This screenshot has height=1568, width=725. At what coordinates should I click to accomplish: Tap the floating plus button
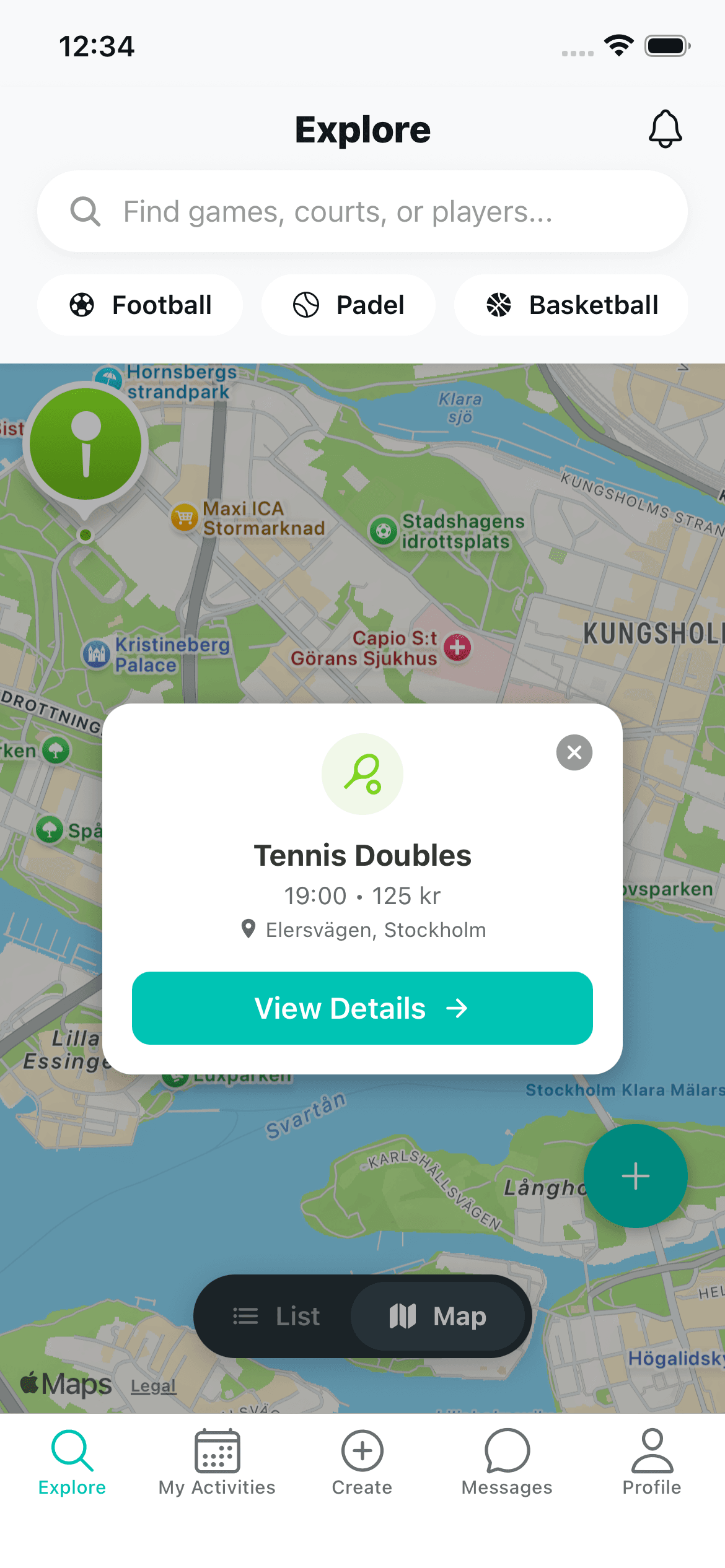pyautogui.click(x=635, y=1176)
